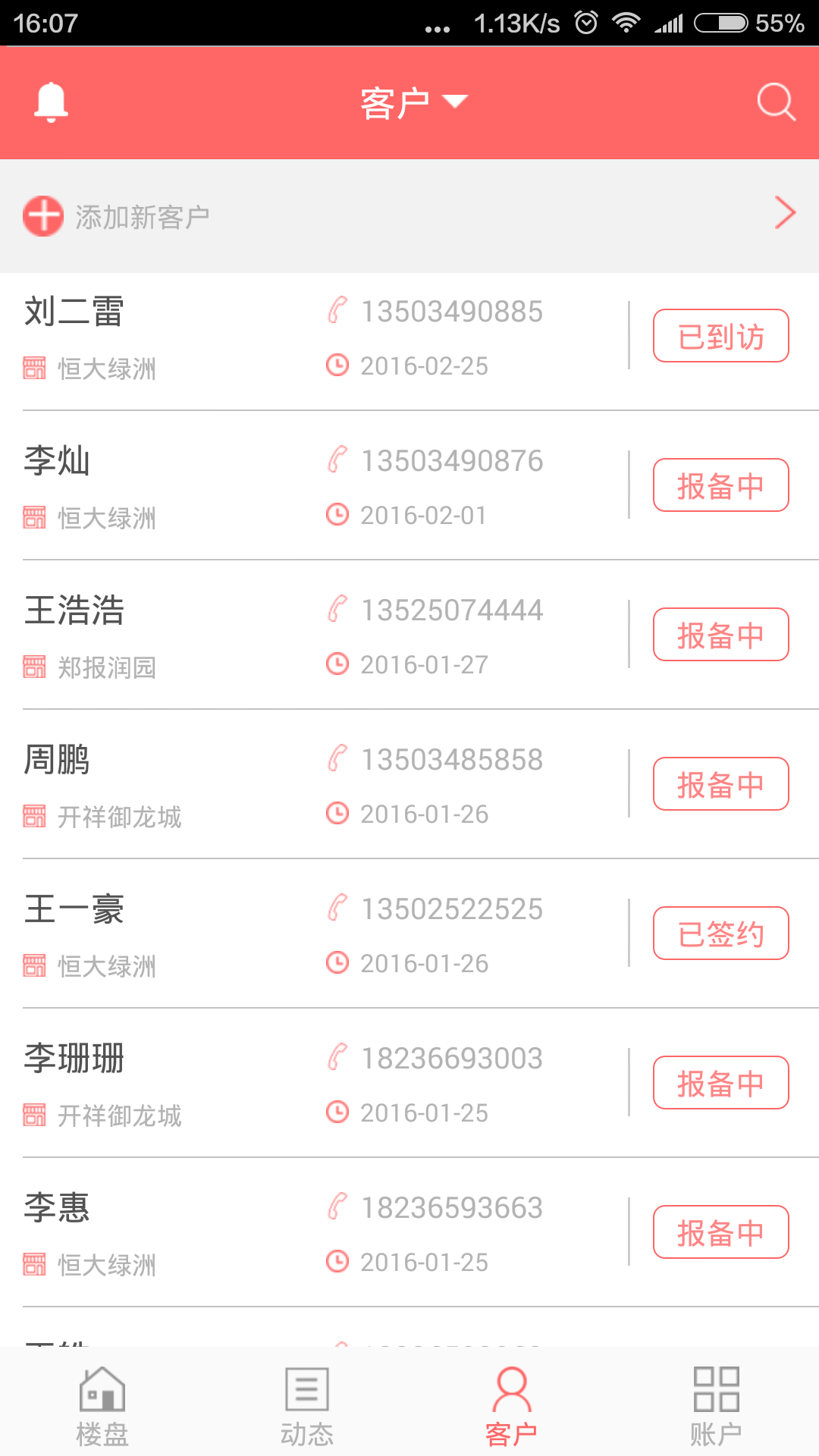
Task: Tap the battery indicator in status bar
Action: pos(721,23)
